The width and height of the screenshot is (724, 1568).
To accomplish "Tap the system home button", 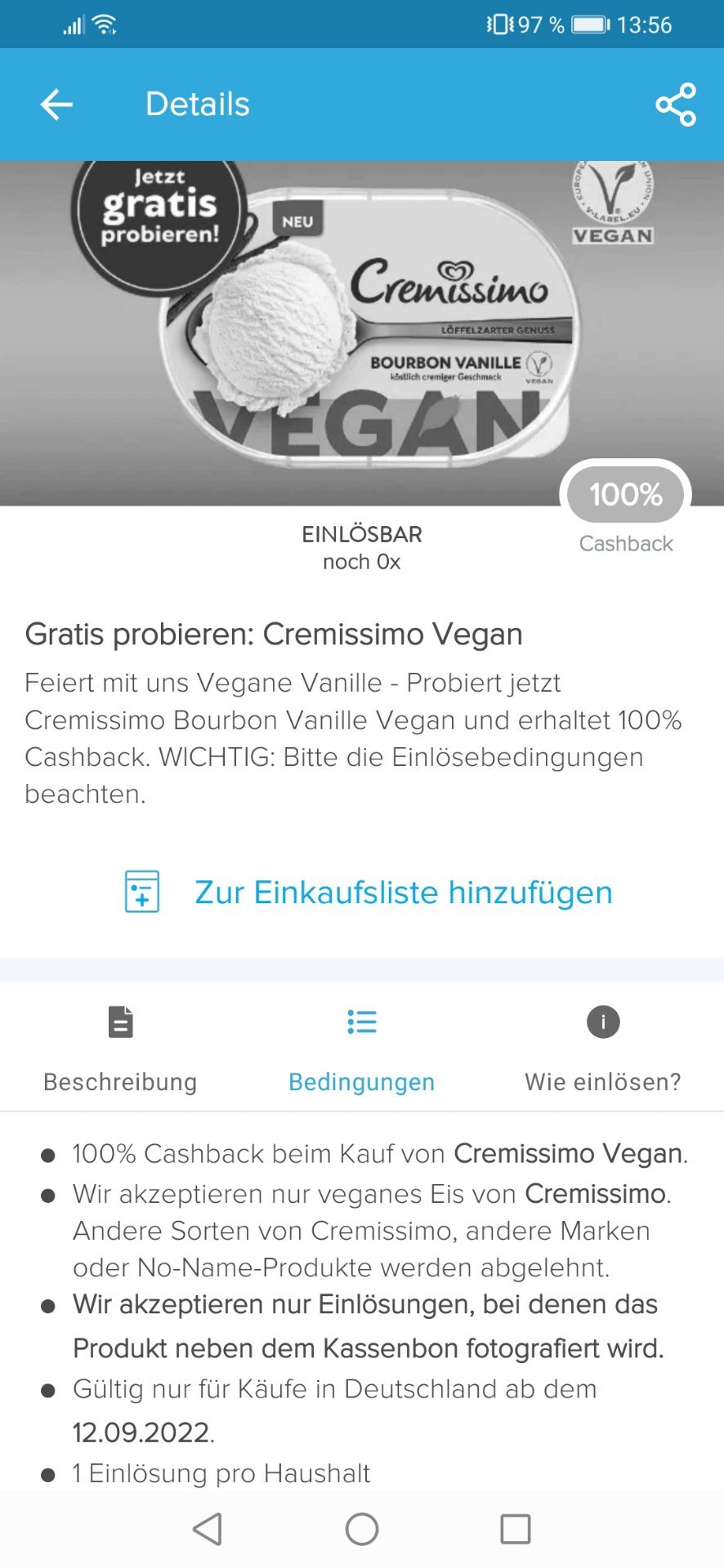I will [362, 1529].
